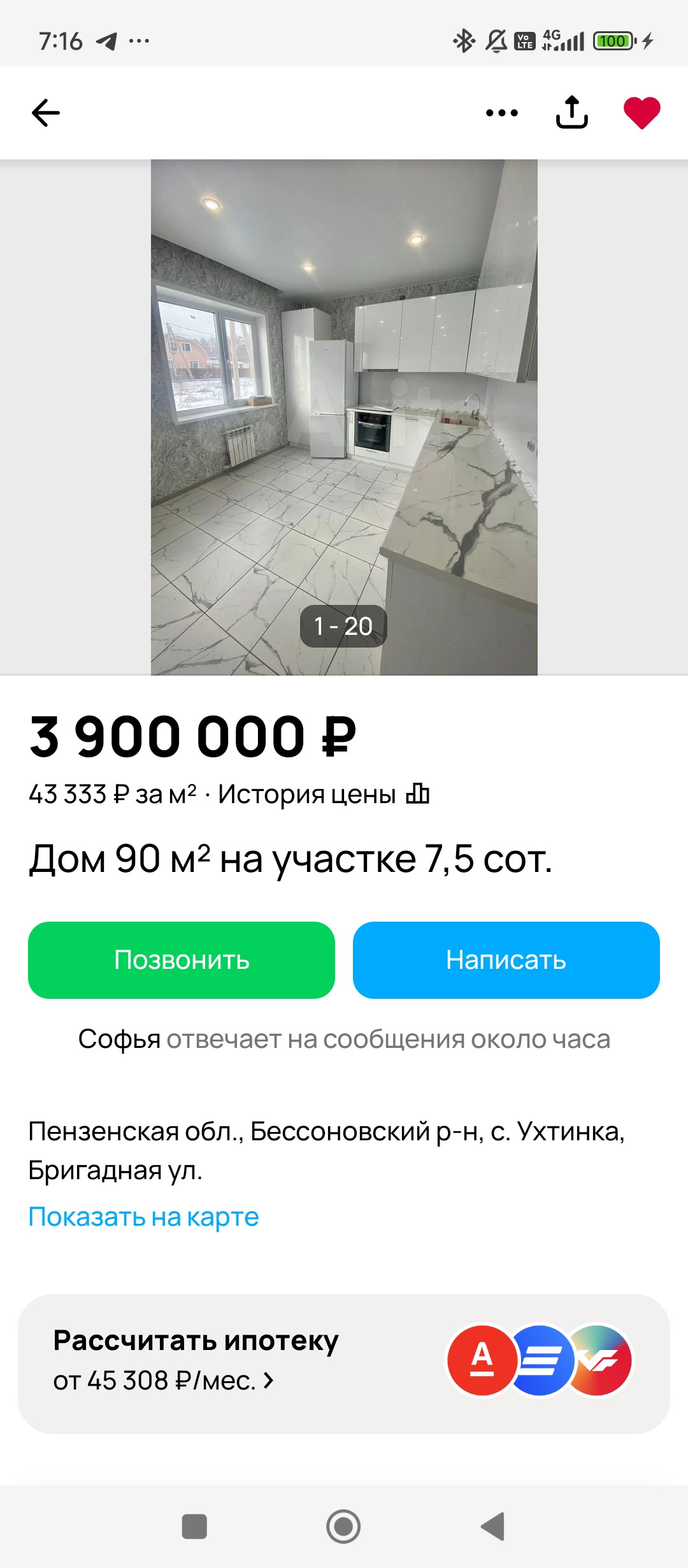This screenshot has width=688, height=1568.
Task: Share this house listing
Action: coord(571,113)
